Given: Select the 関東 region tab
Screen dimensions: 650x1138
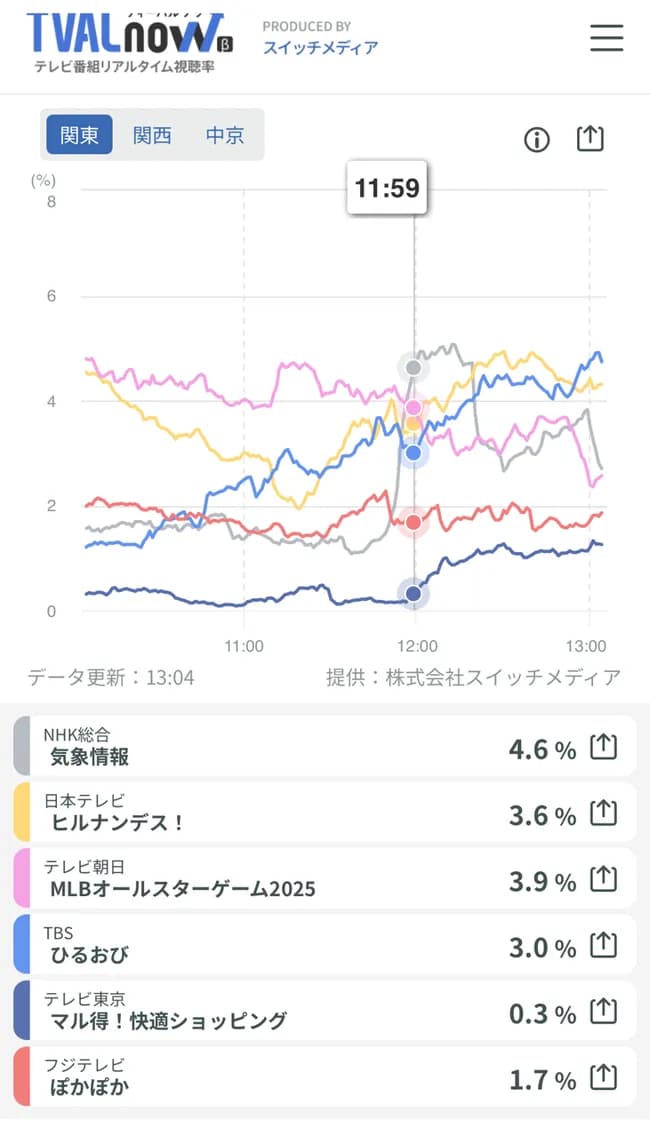Looking at the screenshot, I should click(80, 135).
